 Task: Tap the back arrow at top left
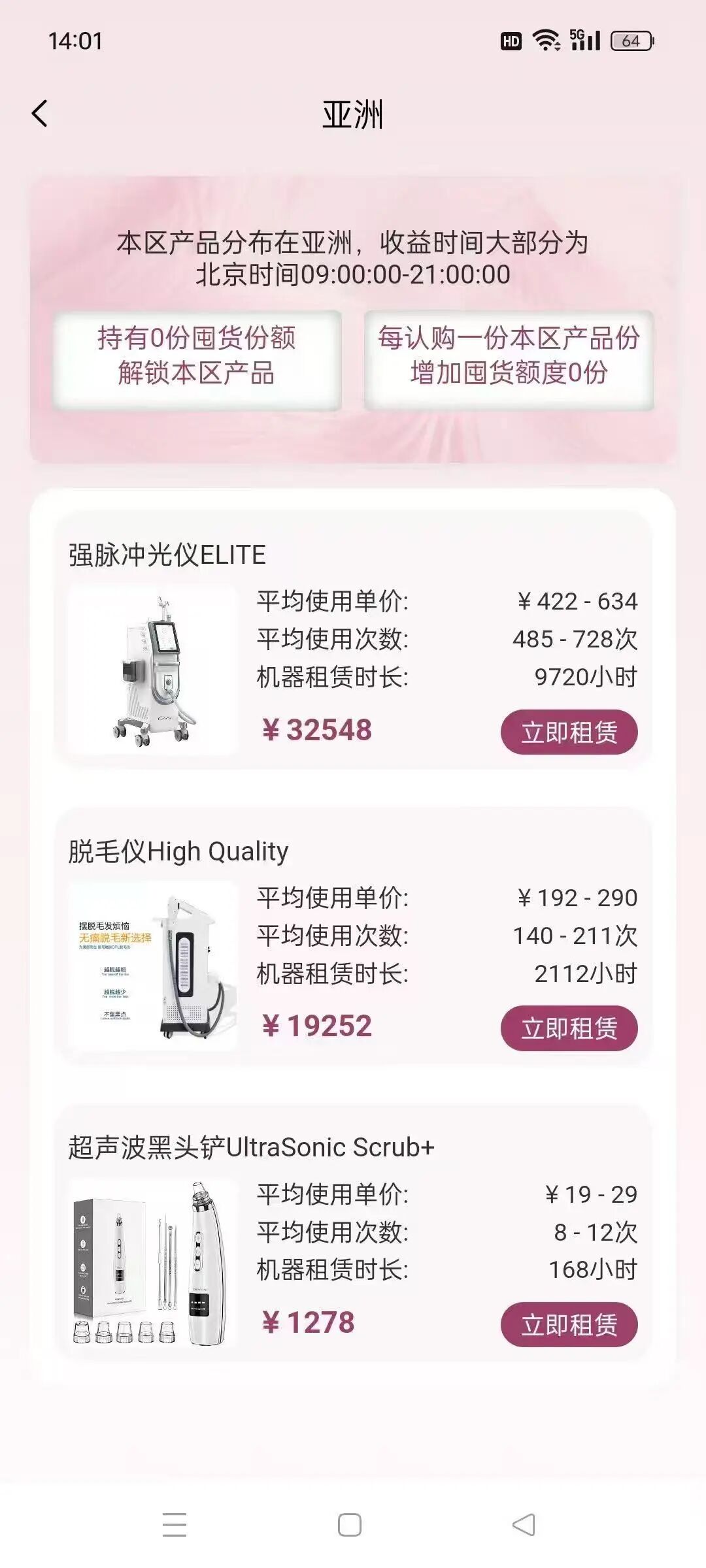coord(41,112)
